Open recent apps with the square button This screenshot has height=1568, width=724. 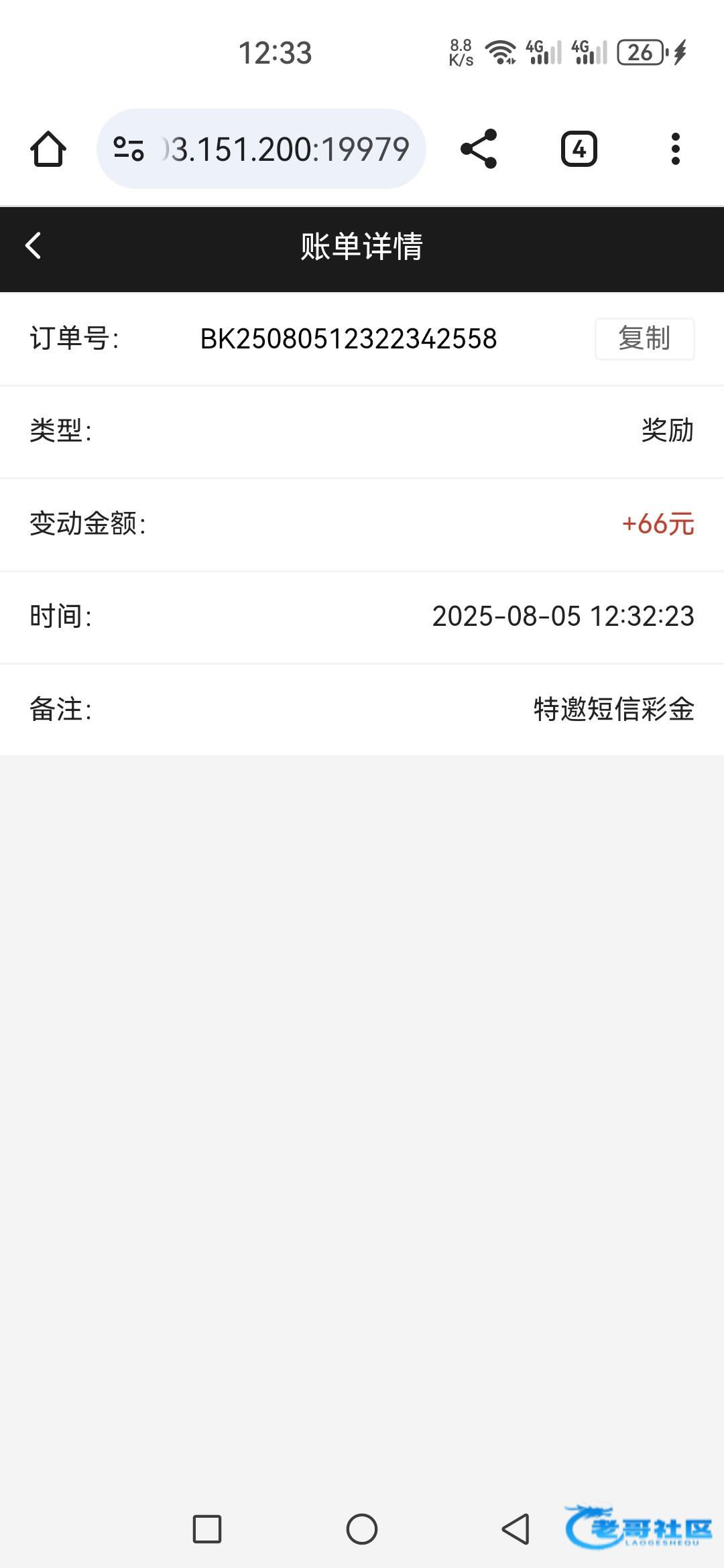tap(207, 1529)
